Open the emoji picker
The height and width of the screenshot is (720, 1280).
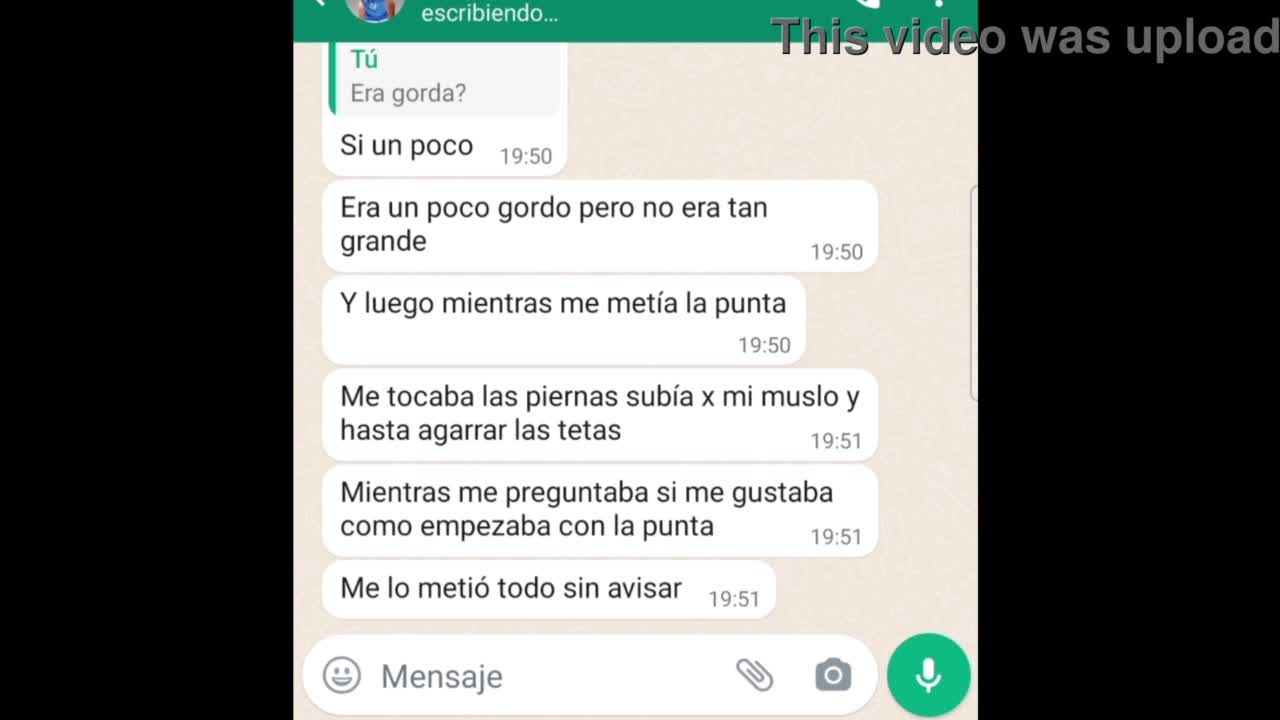coord(342,676)
